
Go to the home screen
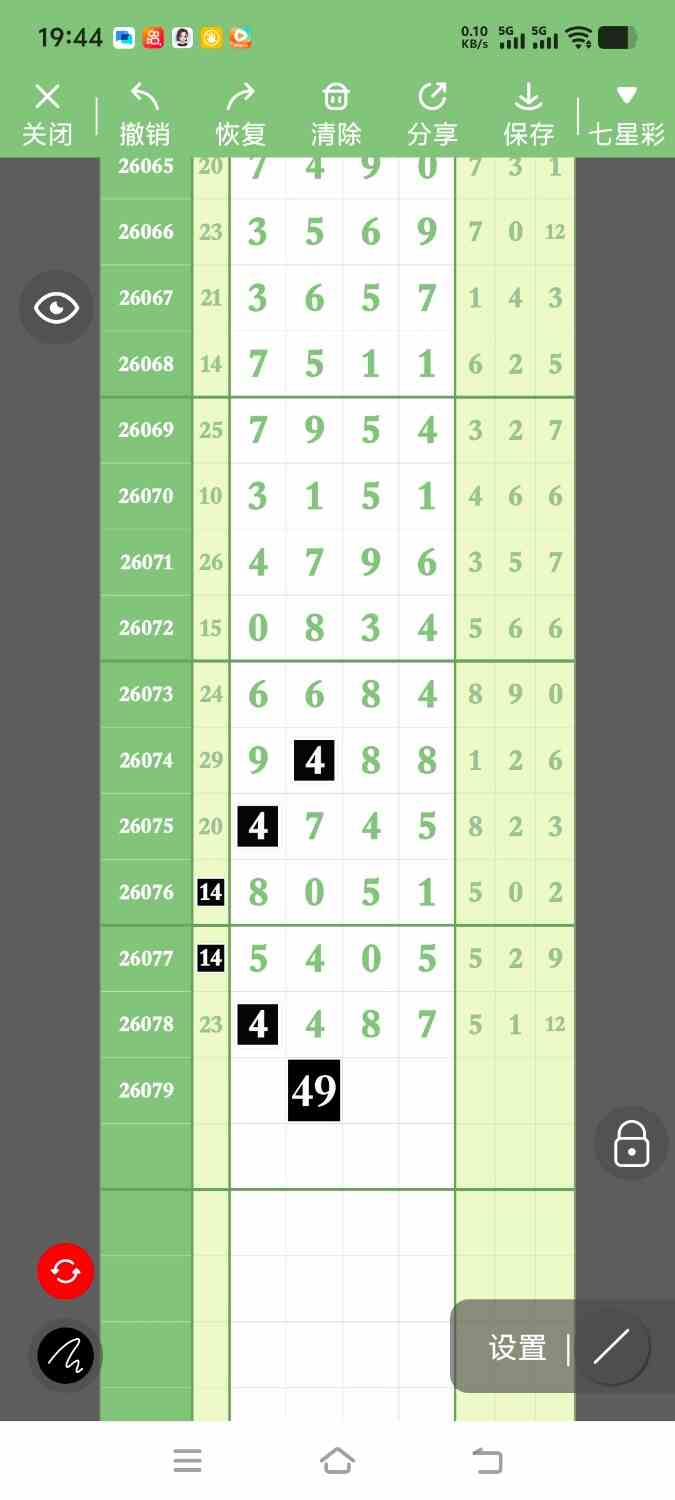click(337, 1461)
